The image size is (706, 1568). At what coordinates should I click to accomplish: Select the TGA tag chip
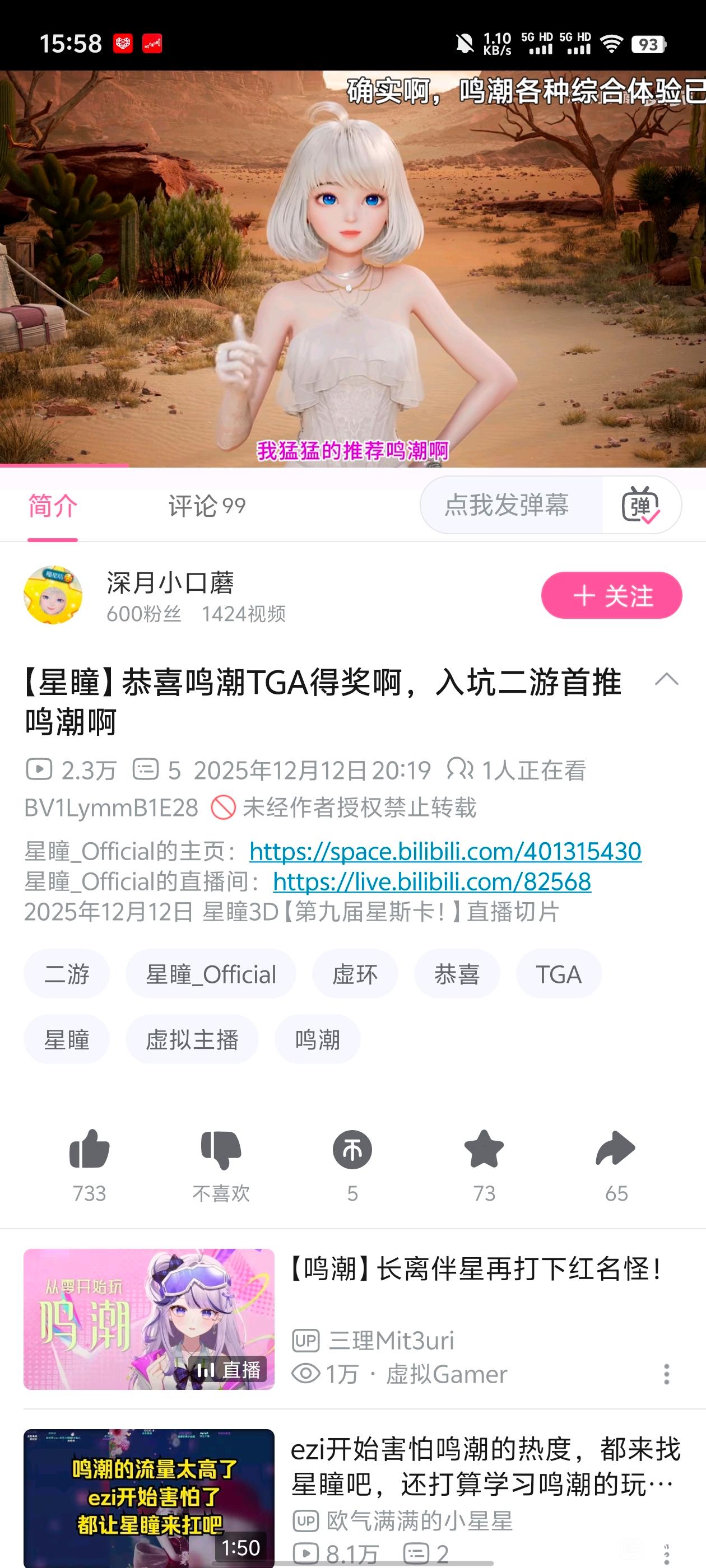click(x=558, y=974)
